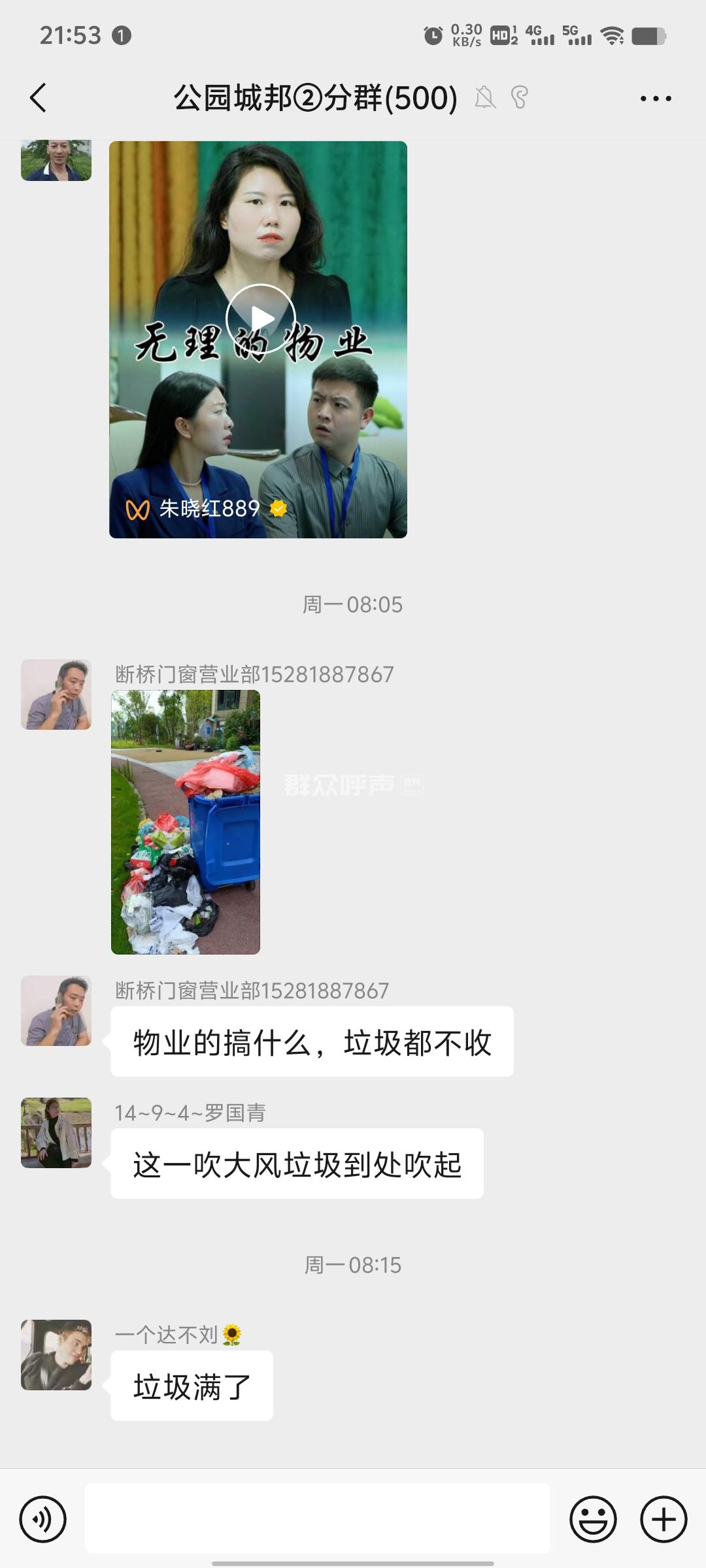Image resolution: width=706 pixels, height=1568 pixels.
Task: Play the 无理的物业 video
Action: click(260, 319)
